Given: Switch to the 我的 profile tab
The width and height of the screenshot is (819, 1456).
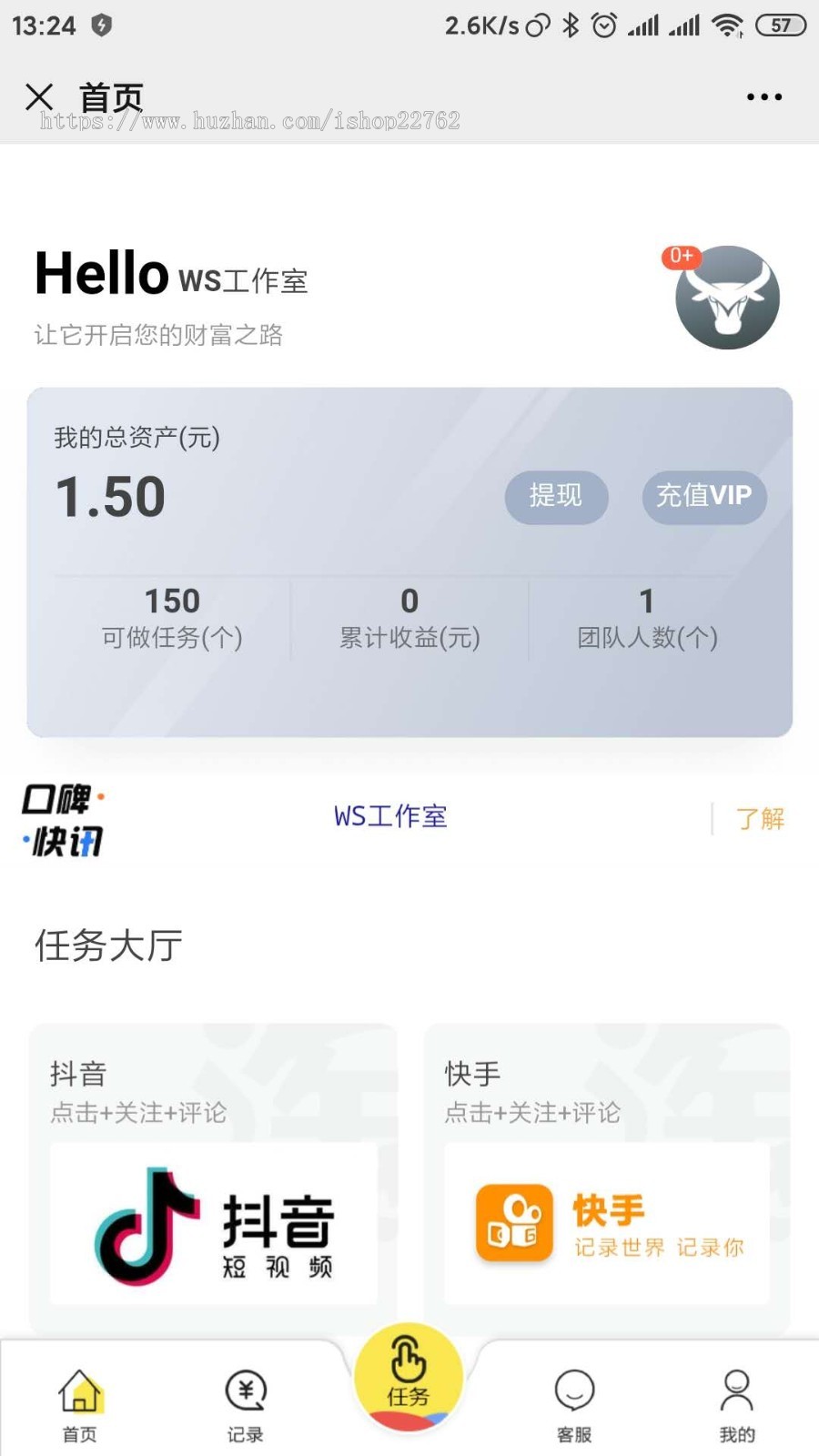Looking at the screenshot, I should (x=737, y=1406).
